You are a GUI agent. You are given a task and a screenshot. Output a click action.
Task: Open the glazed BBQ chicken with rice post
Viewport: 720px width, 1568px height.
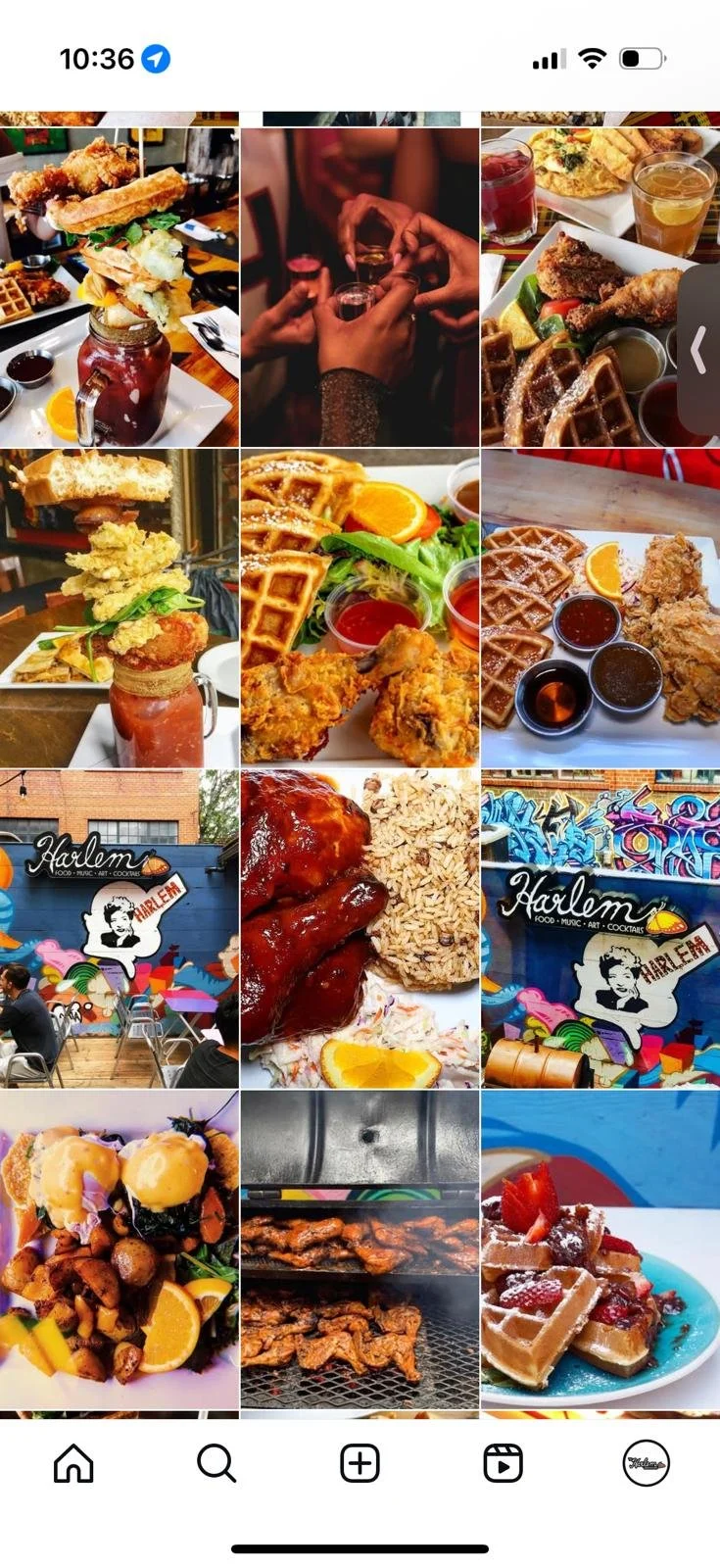tap(360, 929)
